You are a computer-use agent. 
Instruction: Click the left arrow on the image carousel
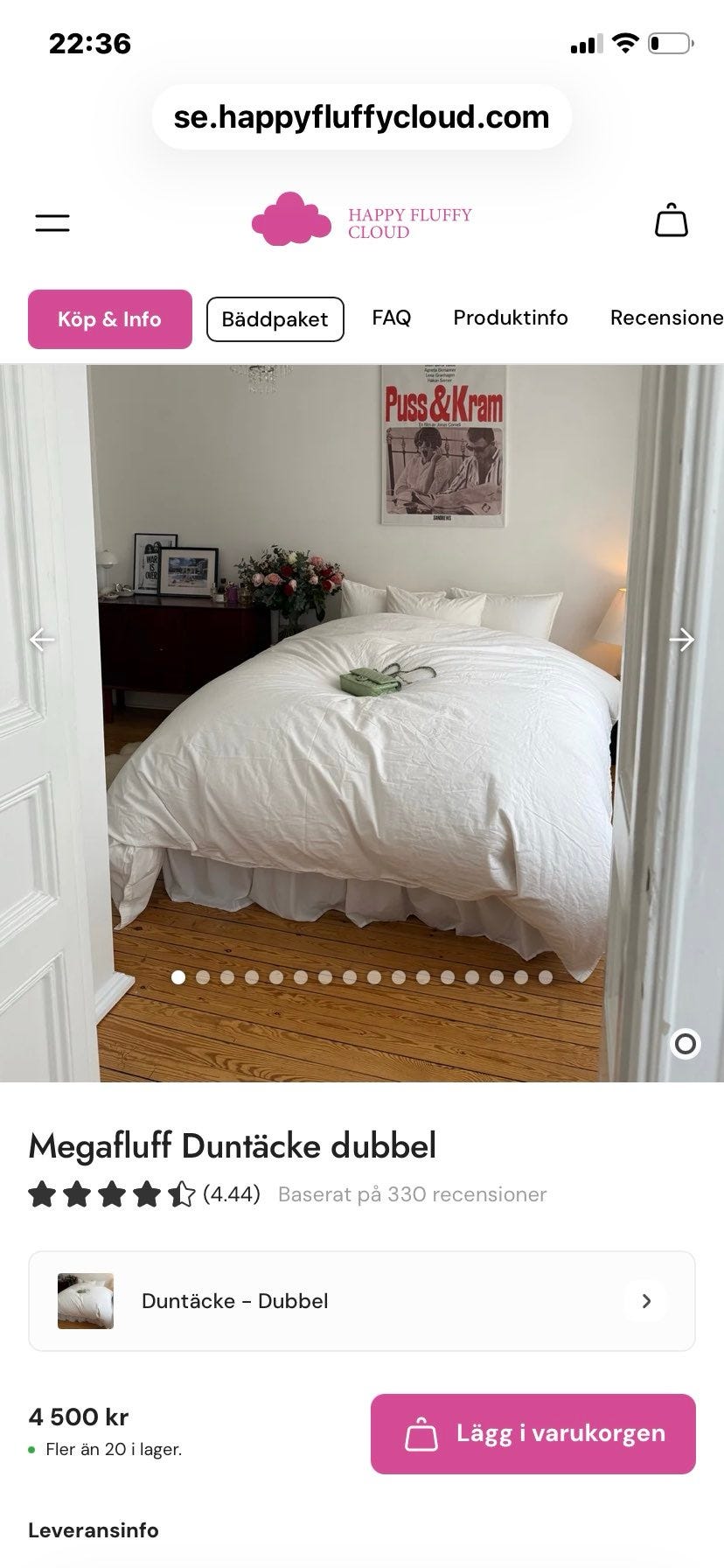[42, 640]
